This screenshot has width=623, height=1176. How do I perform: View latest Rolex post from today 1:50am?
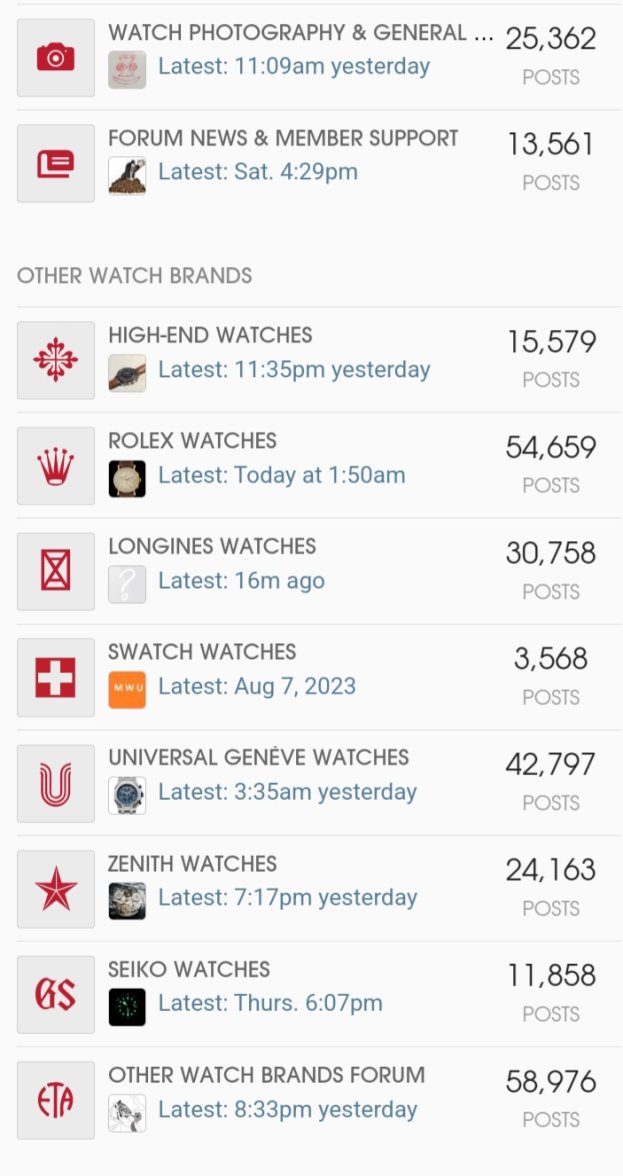281,476
